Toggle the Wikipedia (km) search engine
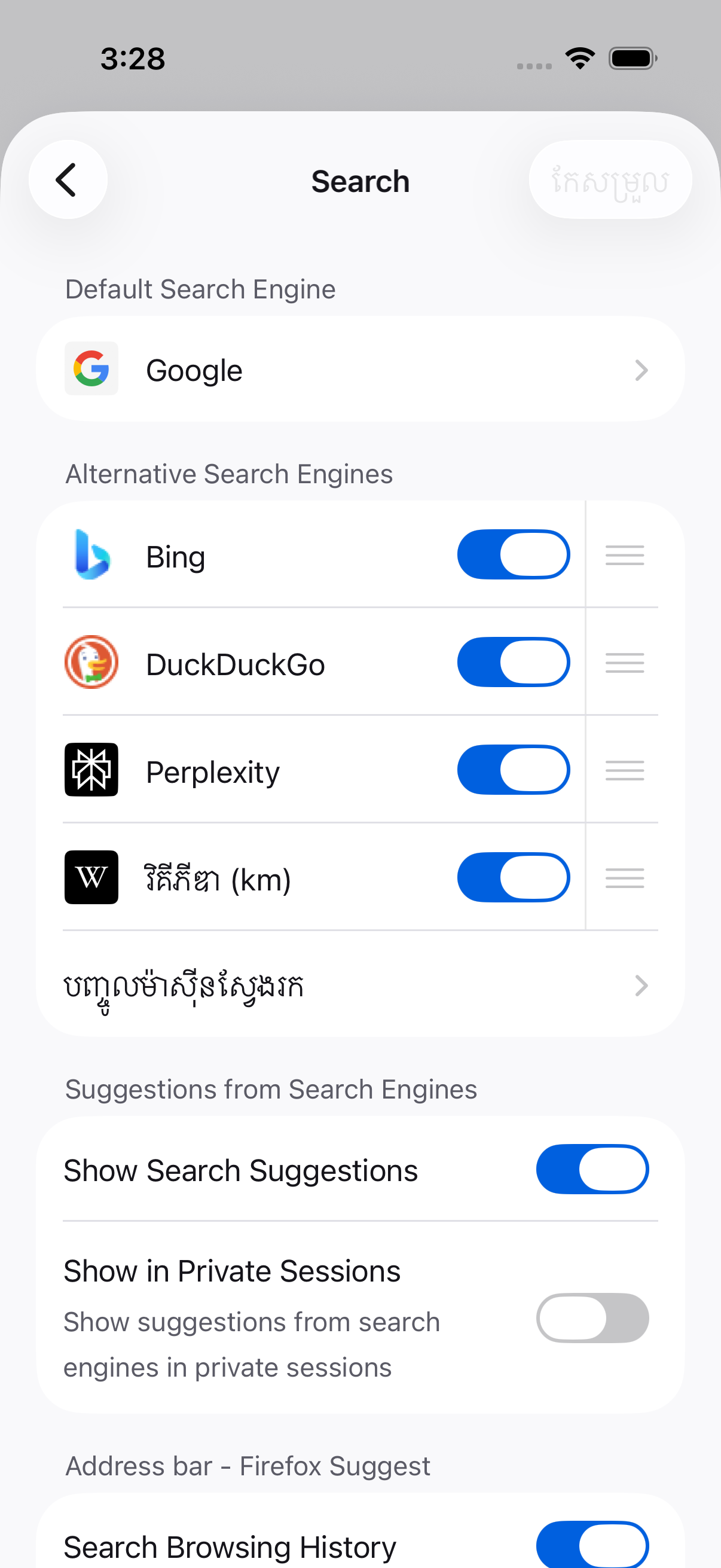This screenshot has height=1568, width=721. point(513,878)
